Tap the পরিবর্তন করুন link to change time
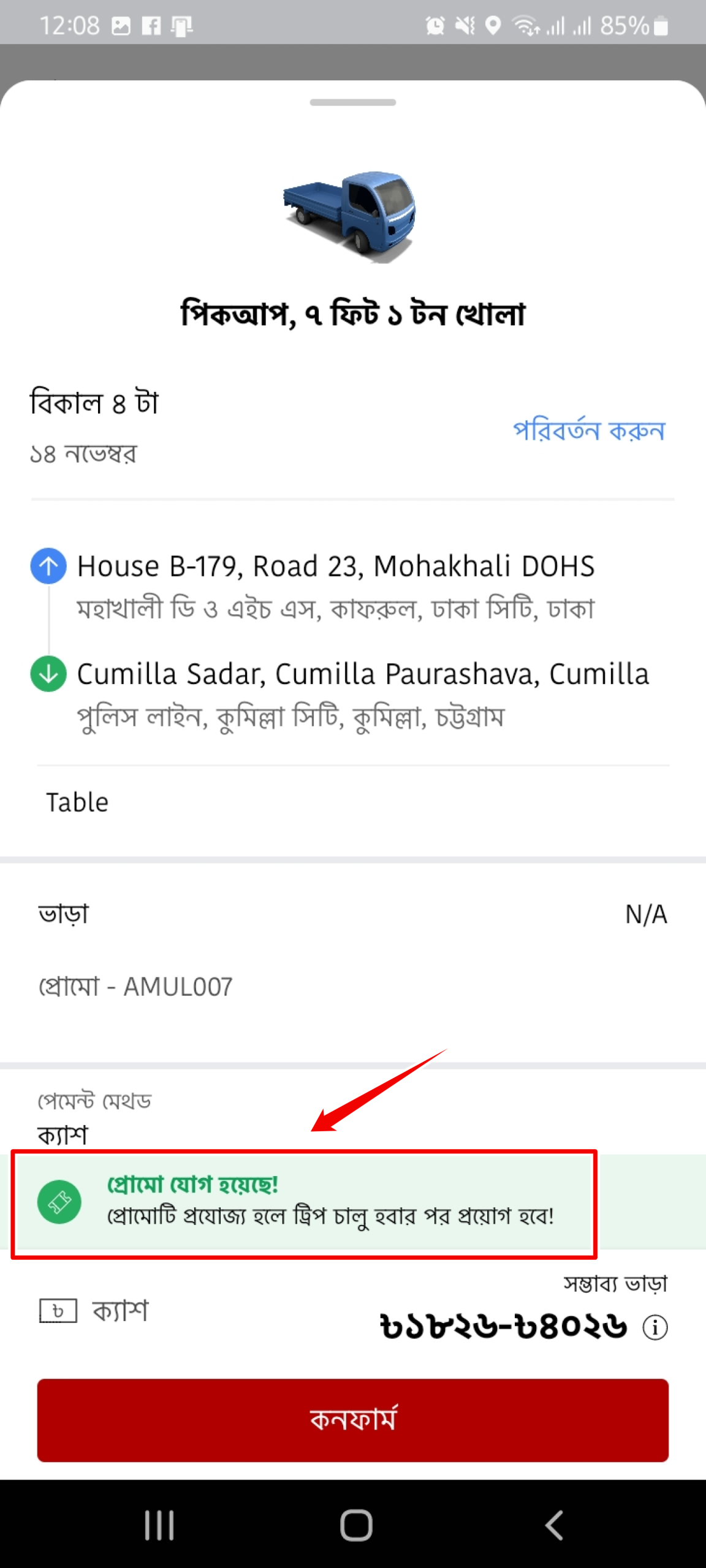706x1568 pixels. 588,431
